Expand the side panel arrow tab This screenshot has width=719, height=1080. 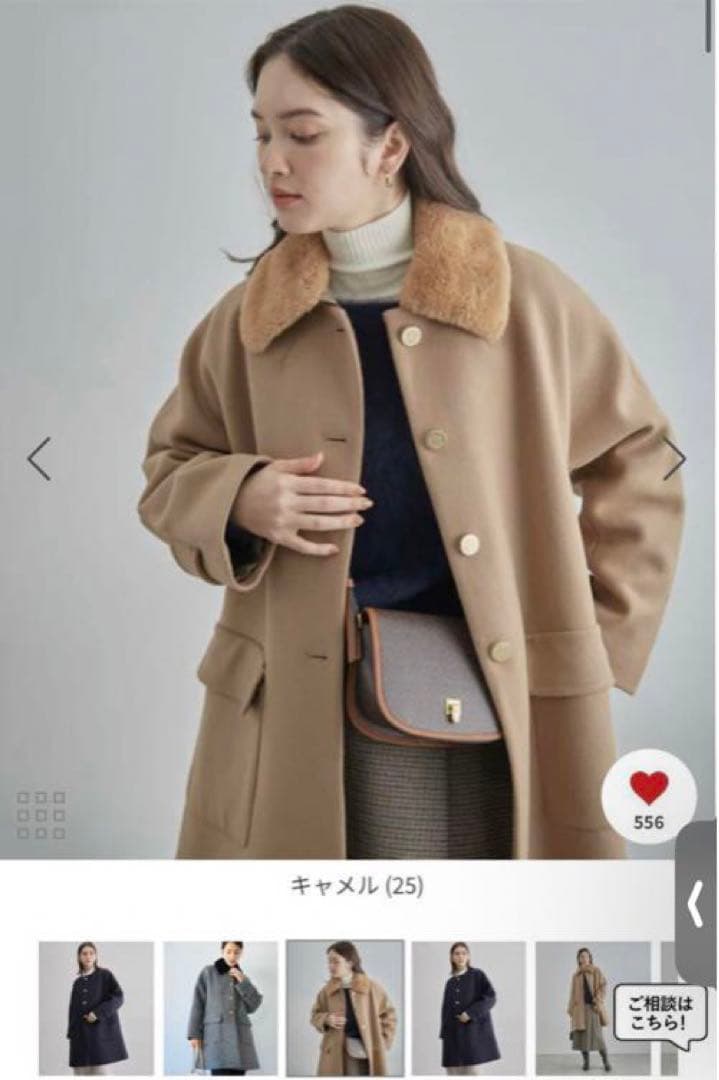click(x=696, y=906)
